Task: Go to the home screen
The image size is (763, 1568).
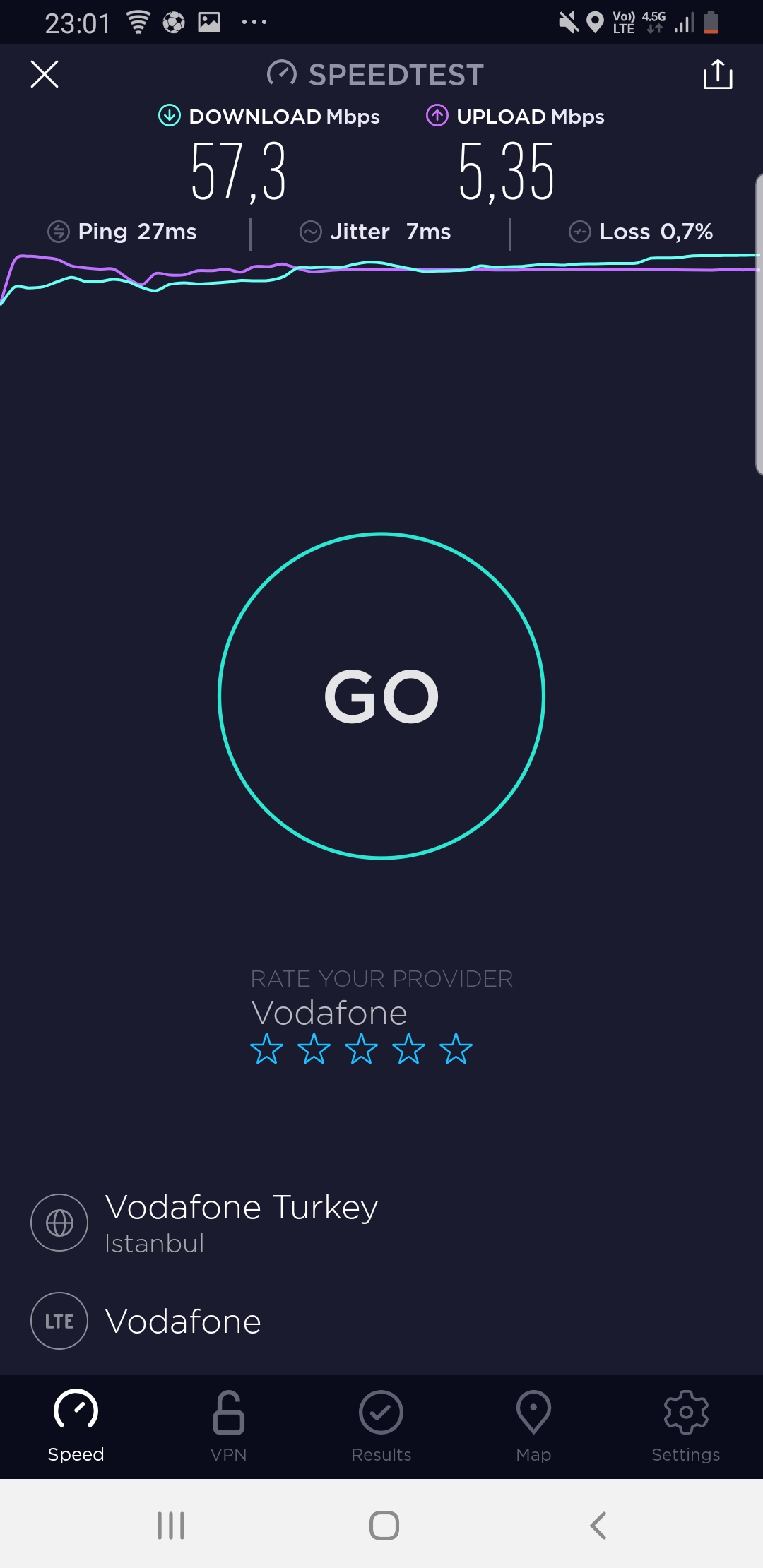Action: 384,1526
